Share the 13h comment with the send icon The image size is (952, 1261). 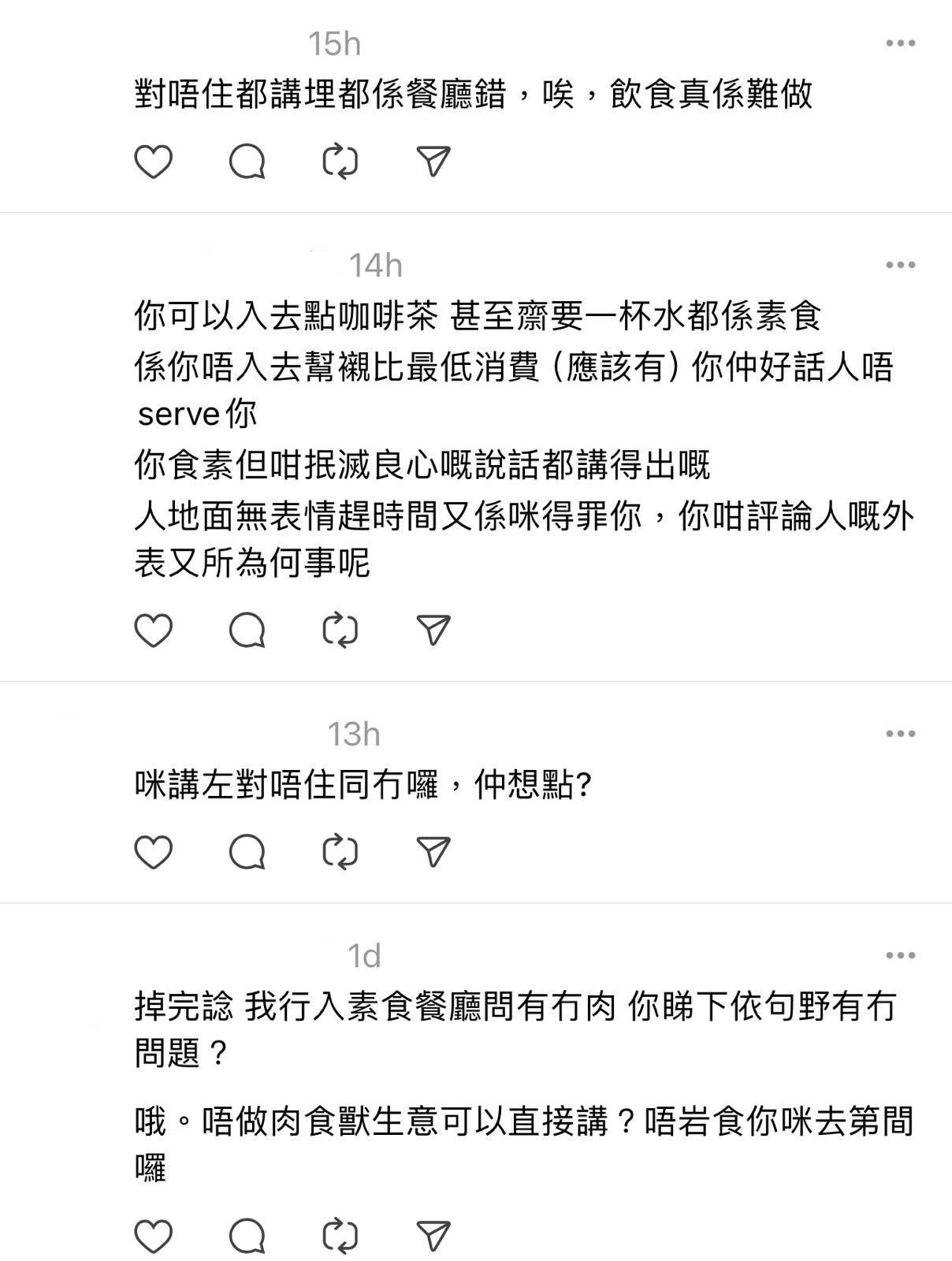[433, 852]
